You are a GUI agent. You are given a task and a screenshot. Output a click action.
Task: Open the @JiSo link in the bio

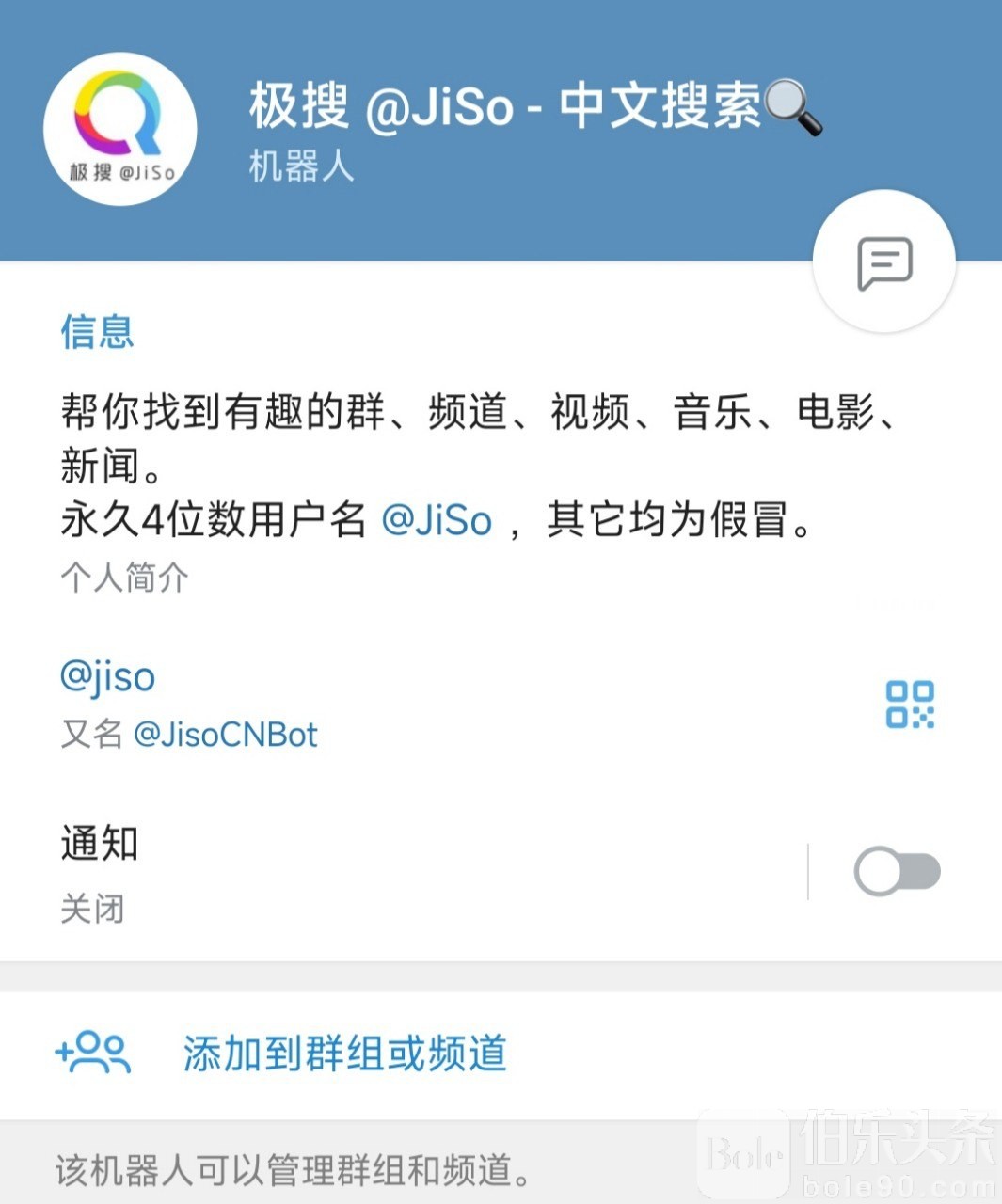coord(437,520)
